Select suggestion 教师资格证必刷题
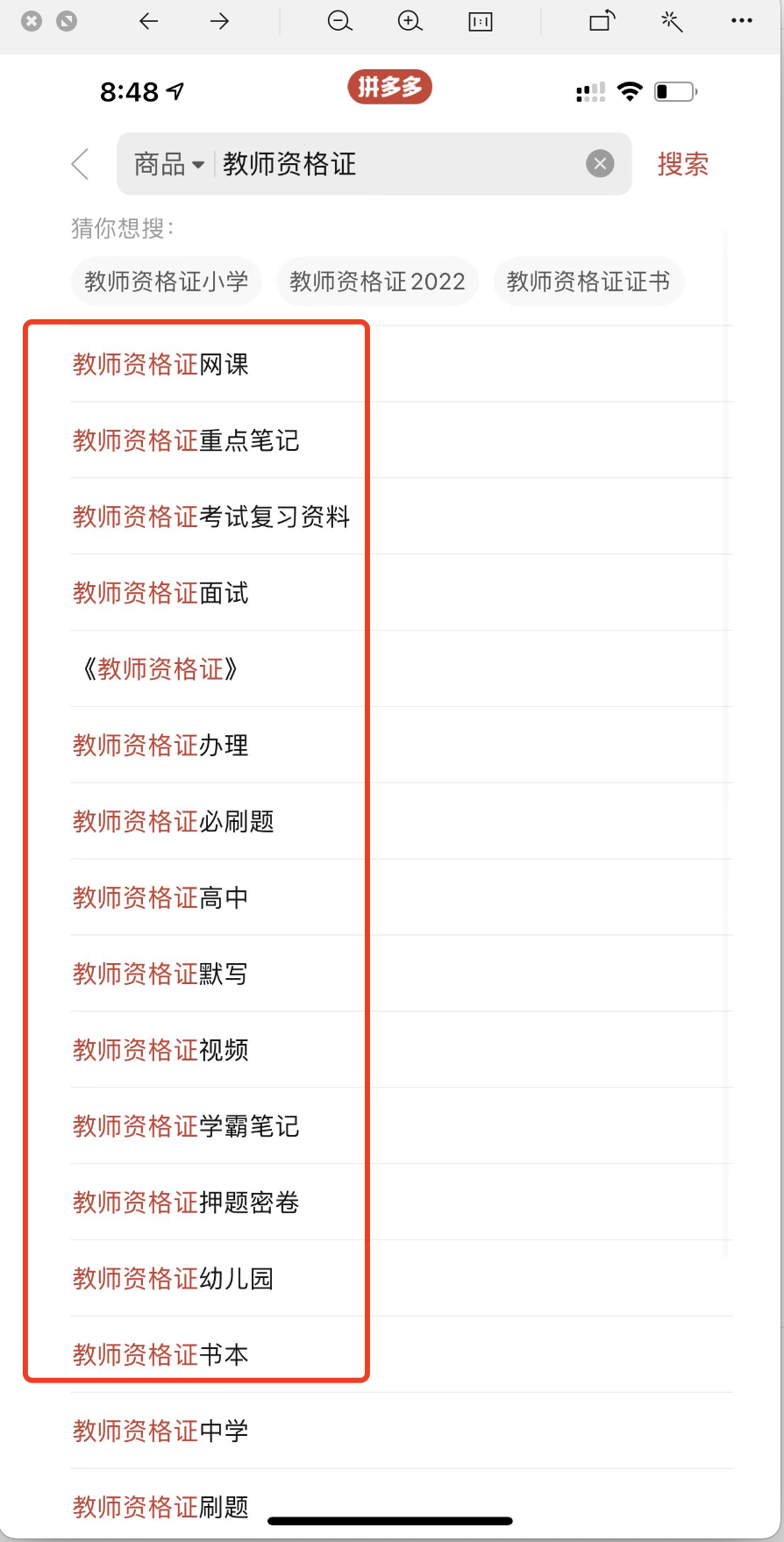 point(174,822)
